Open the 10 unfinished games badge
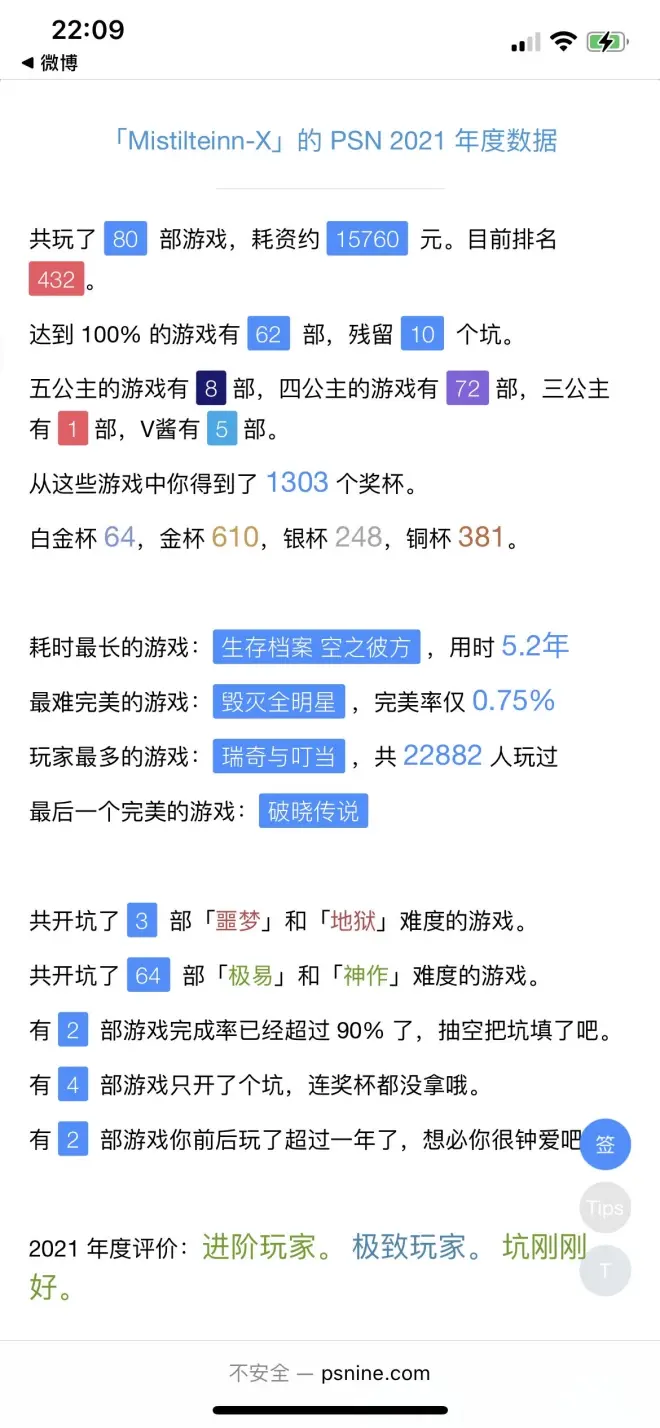The image size is (660, 1428). (422, 334)
